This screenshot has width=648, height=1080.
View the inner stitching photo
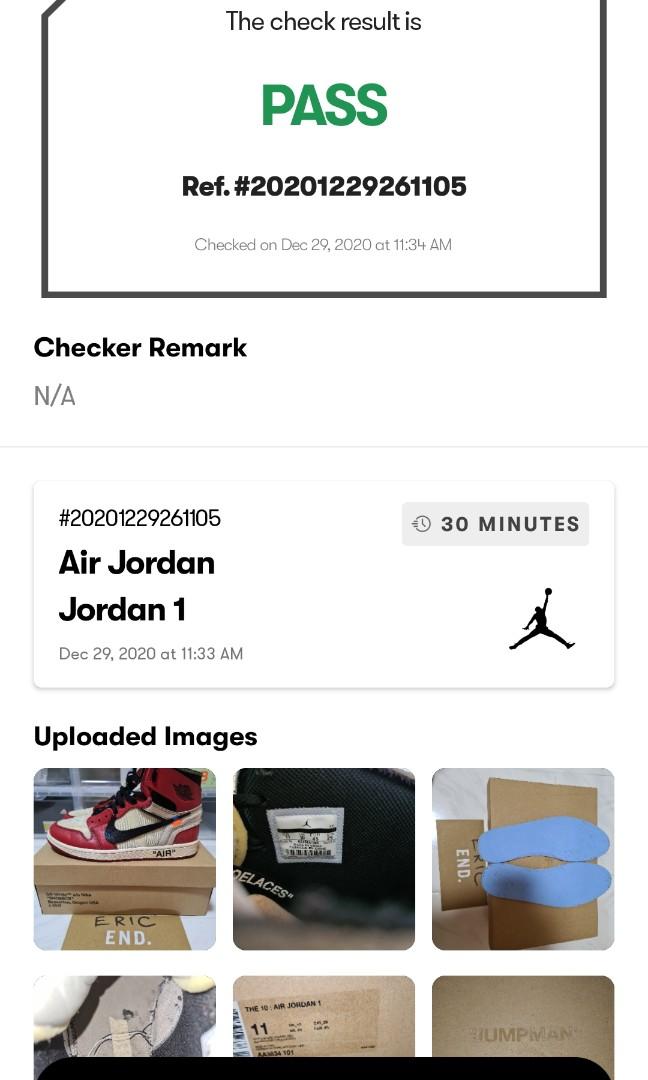point(125,1016)
